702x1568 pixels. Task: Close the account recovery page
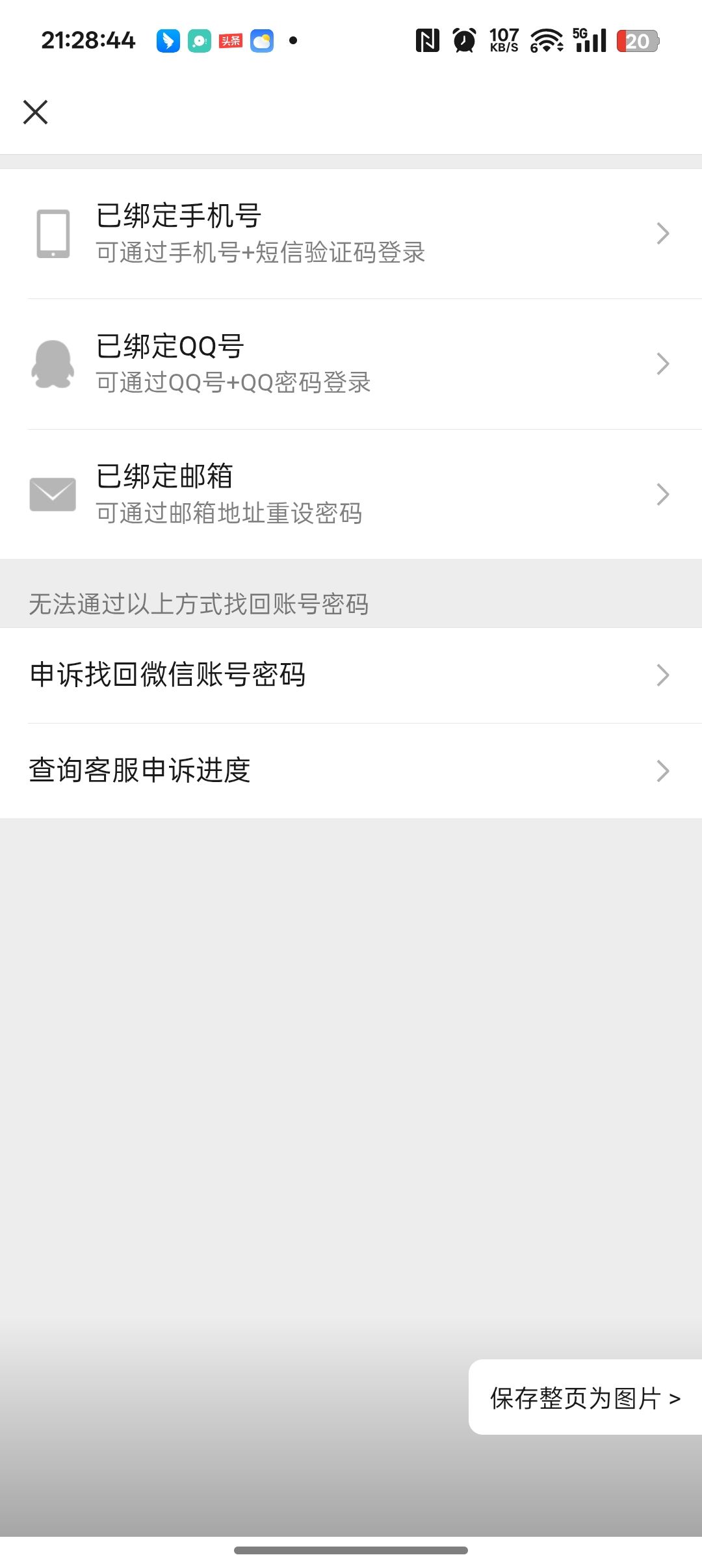click(35, 112)
